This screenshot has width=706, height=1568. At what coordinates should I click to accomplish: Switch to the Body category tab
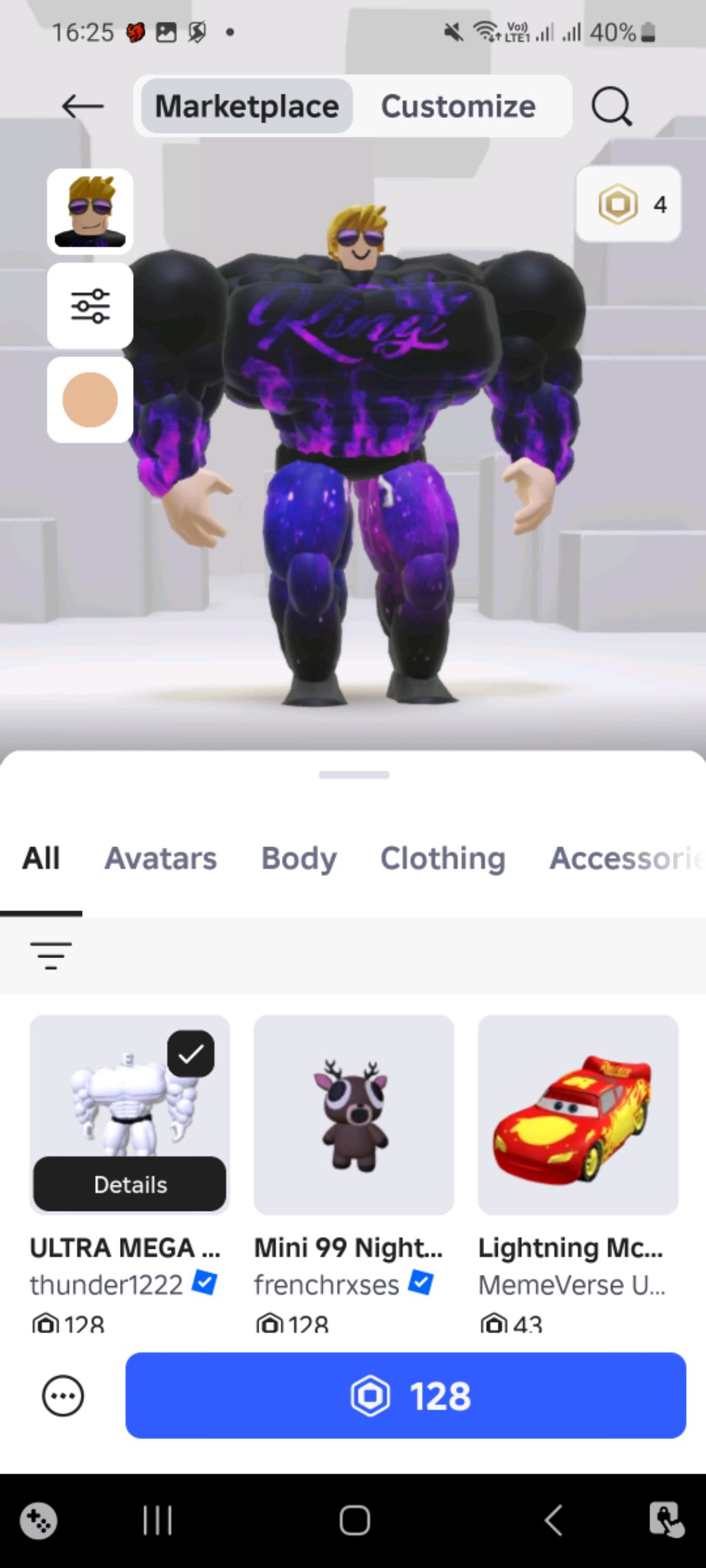coord(299,859)
